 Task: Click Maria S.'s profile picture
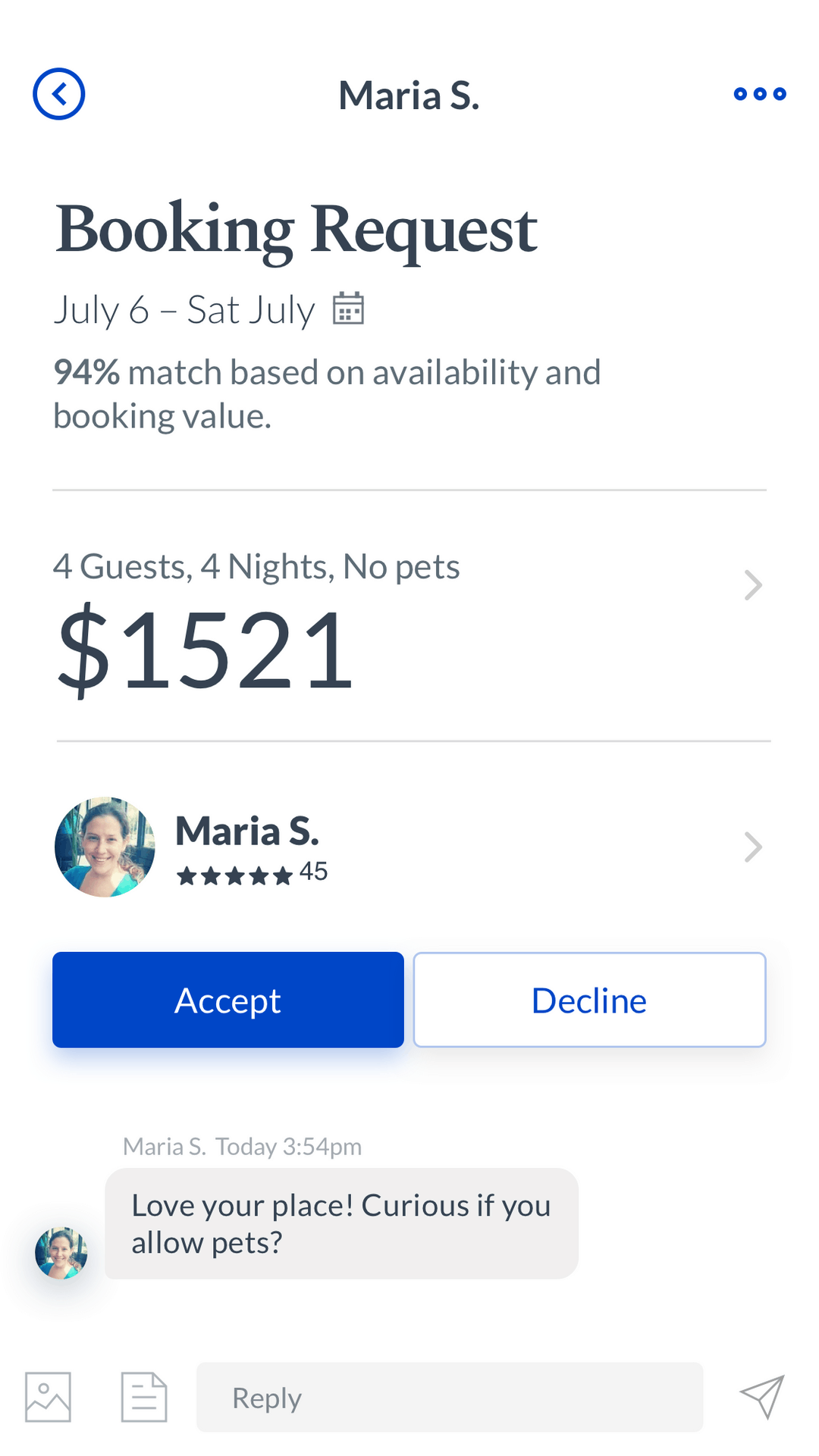(x=104, y=847)
